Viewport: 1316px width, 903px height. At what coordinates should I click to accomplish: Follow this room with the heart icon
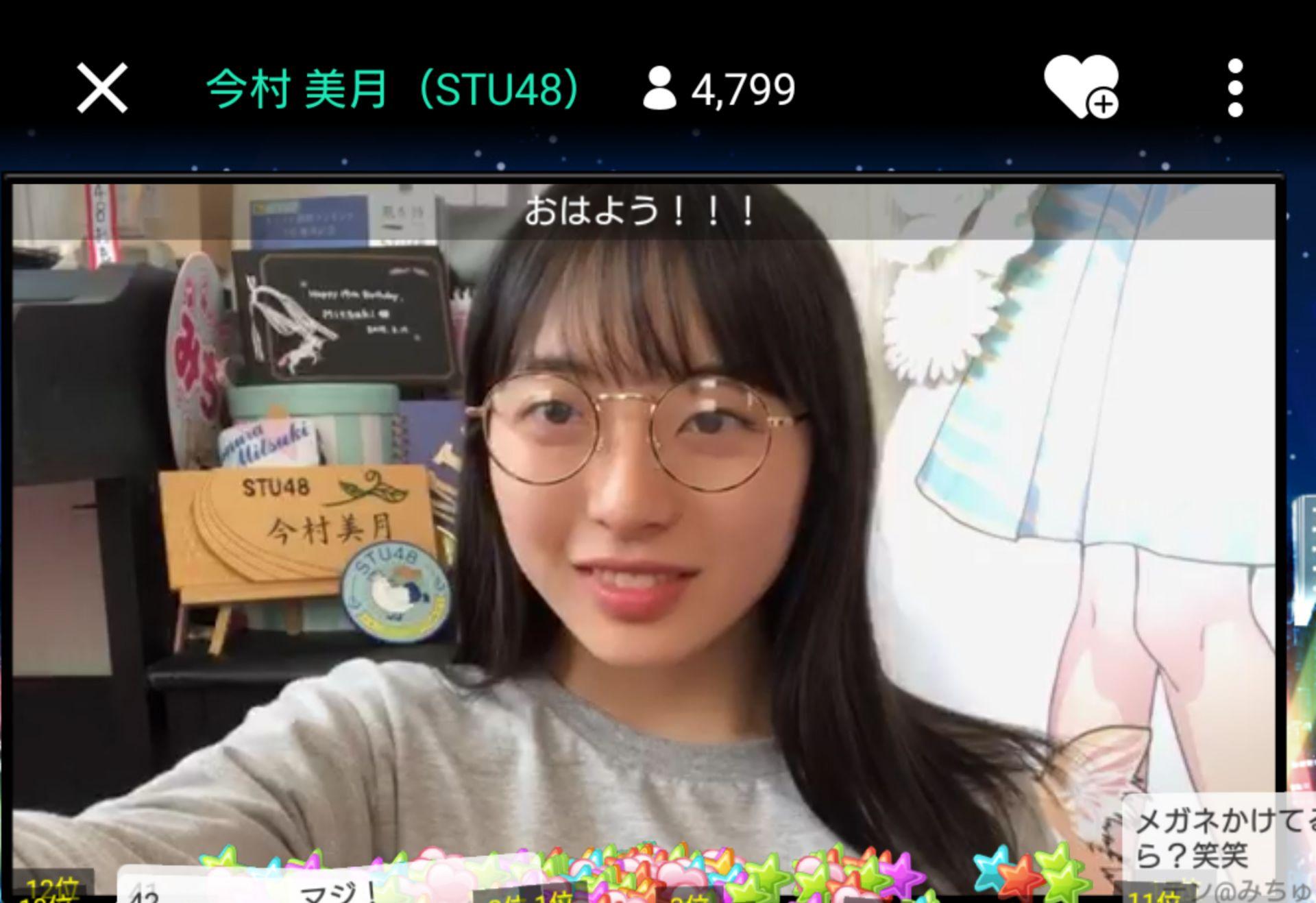click(x=1081, y=86)
